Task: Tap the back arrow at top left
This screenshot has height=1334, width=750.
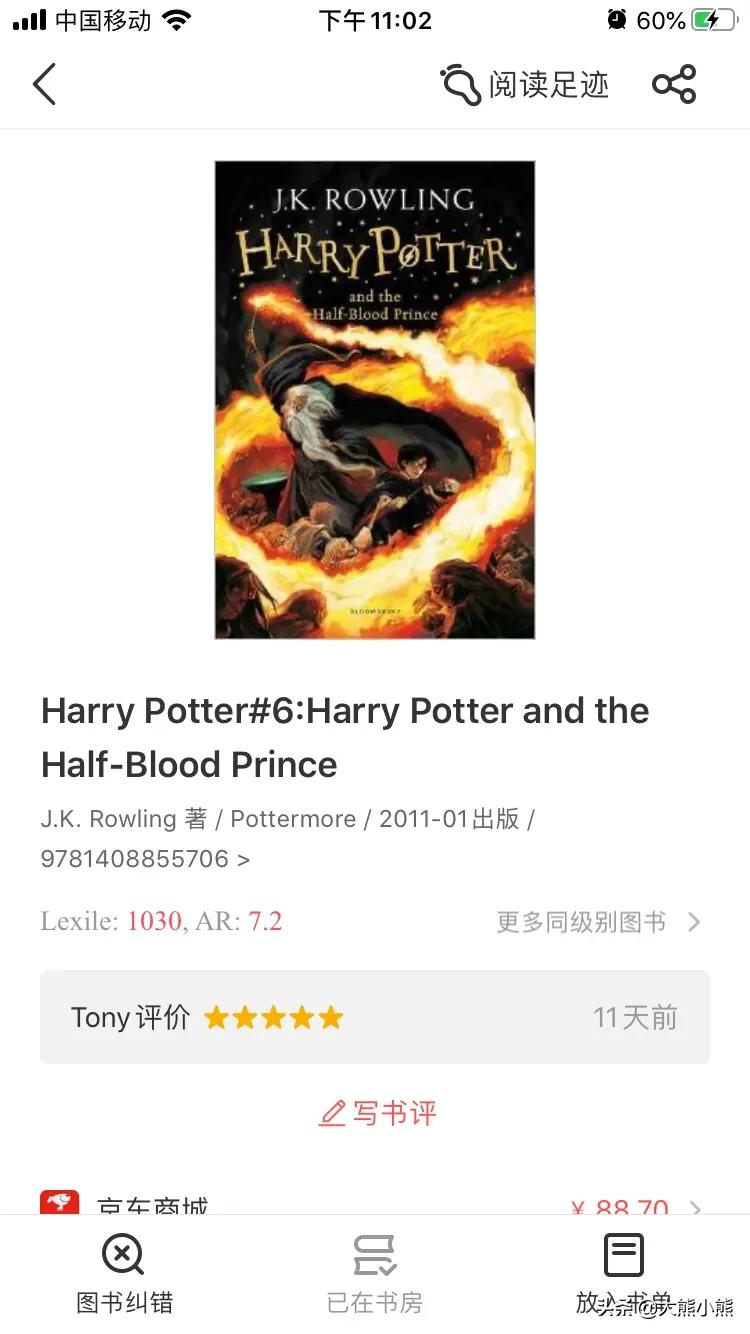Action: coord(44,84)
